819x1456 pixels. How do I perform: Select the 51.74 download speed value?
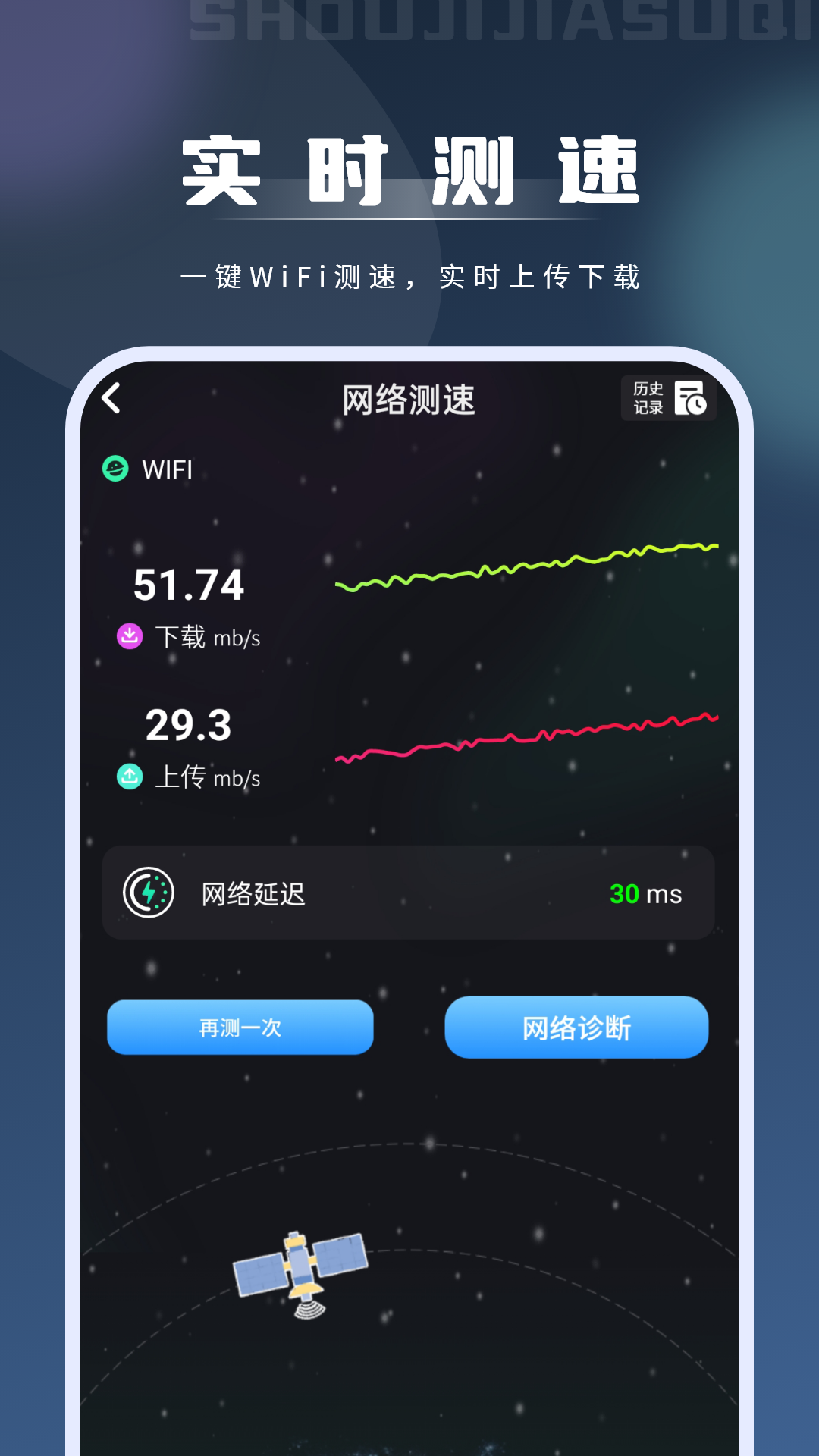click(x=190, y=584)
